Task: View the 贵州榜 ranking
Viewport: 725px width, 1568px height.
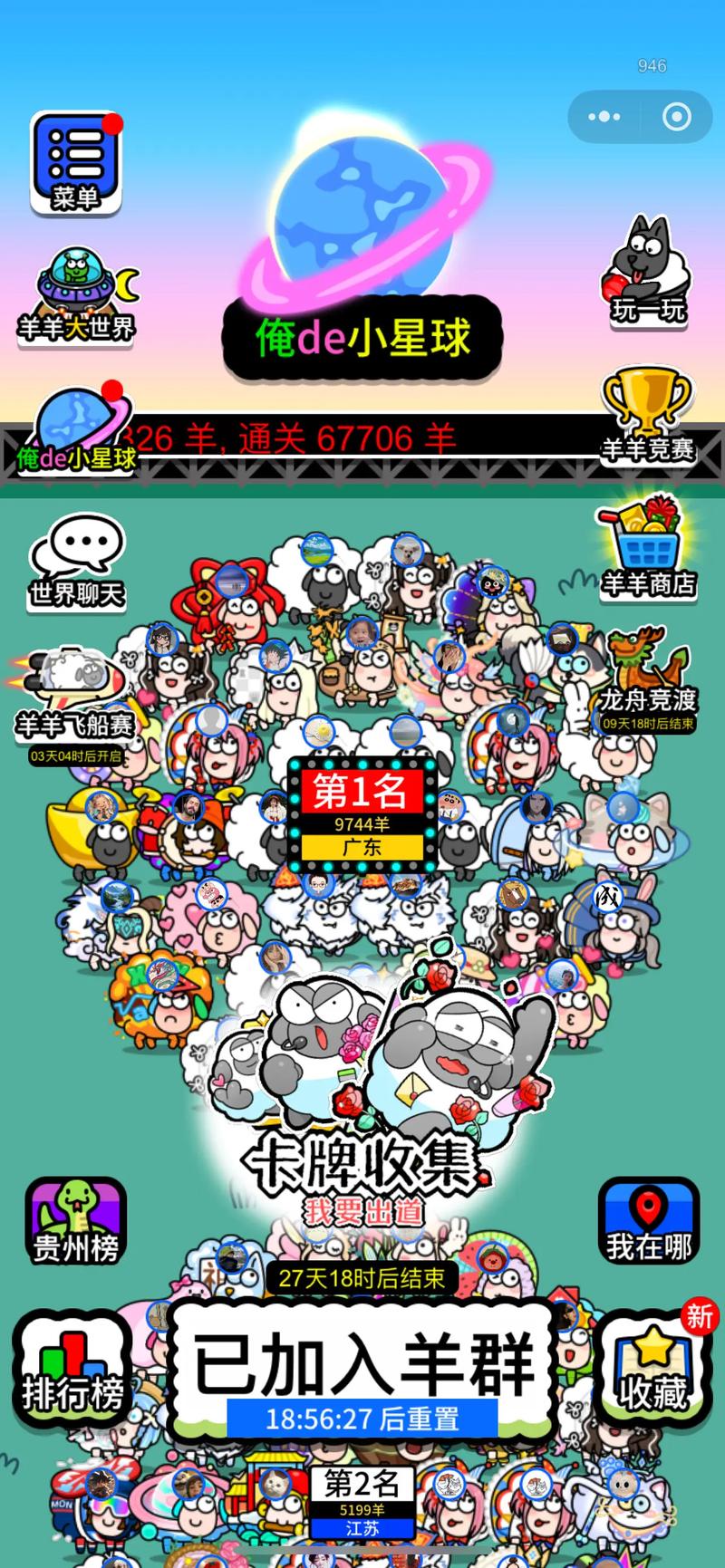Action: click(76, 1223)
